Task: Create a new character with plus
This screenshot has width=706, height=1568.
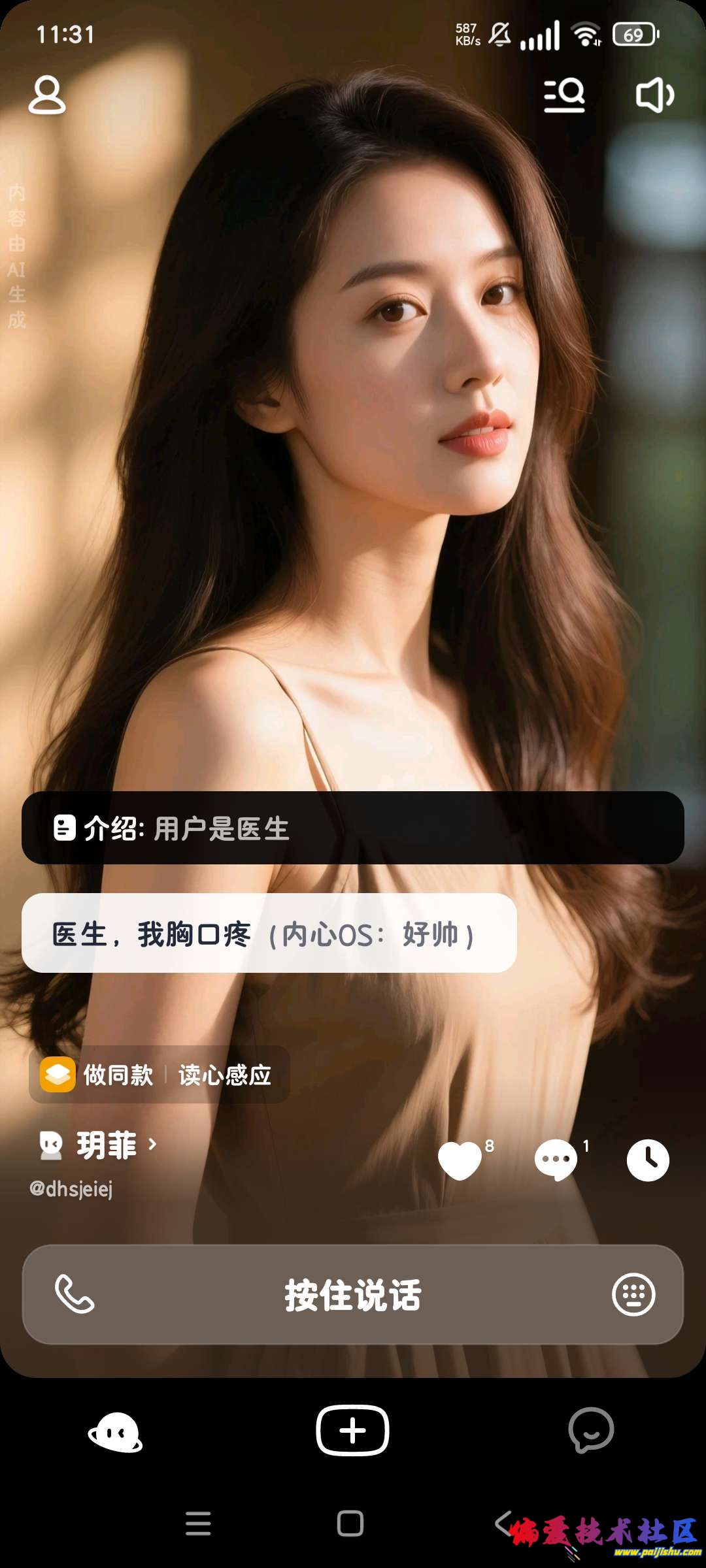Action: 353,1430
